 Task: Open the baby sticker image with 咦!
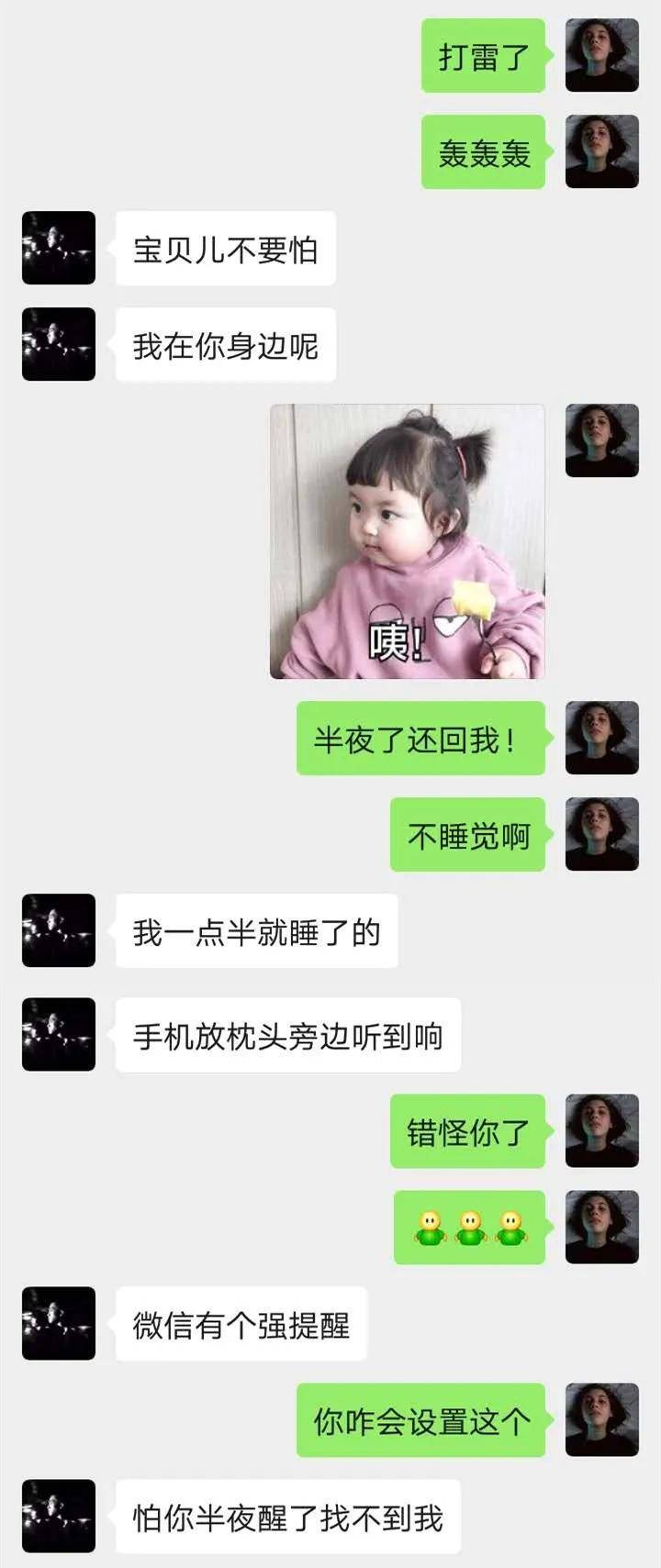[407, 541]
